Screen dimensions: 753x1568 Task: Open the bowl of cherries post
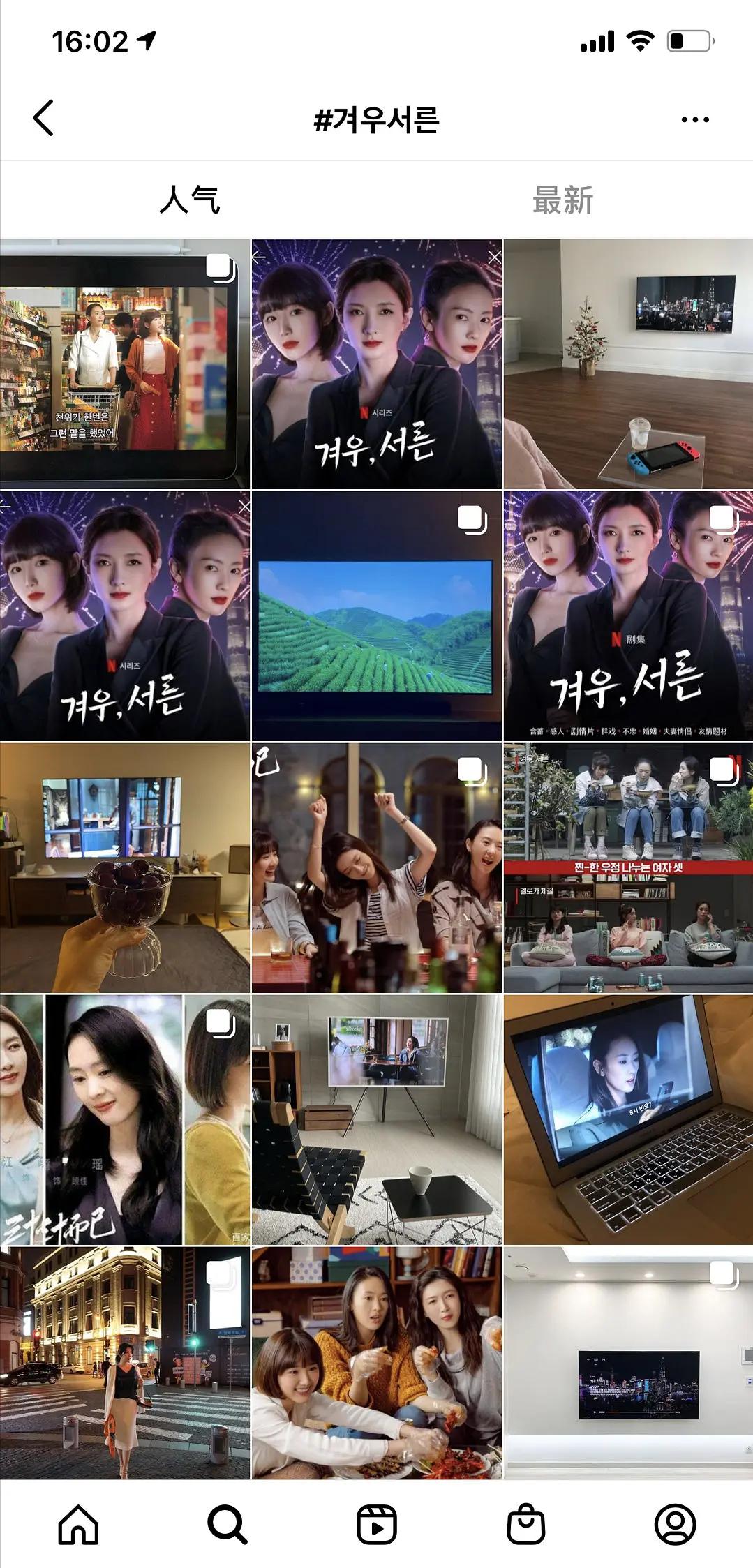pos(124,867)
